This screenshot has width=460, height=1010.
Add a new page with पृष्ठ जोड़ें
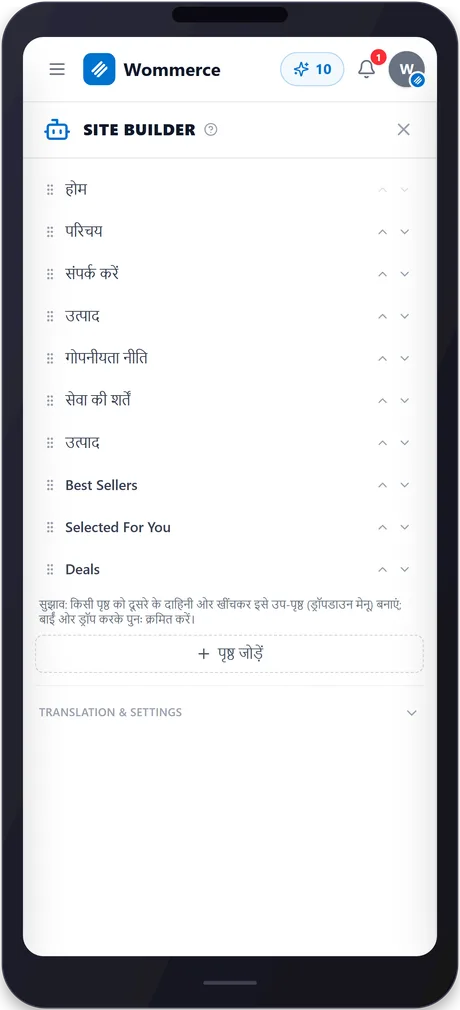230,654
